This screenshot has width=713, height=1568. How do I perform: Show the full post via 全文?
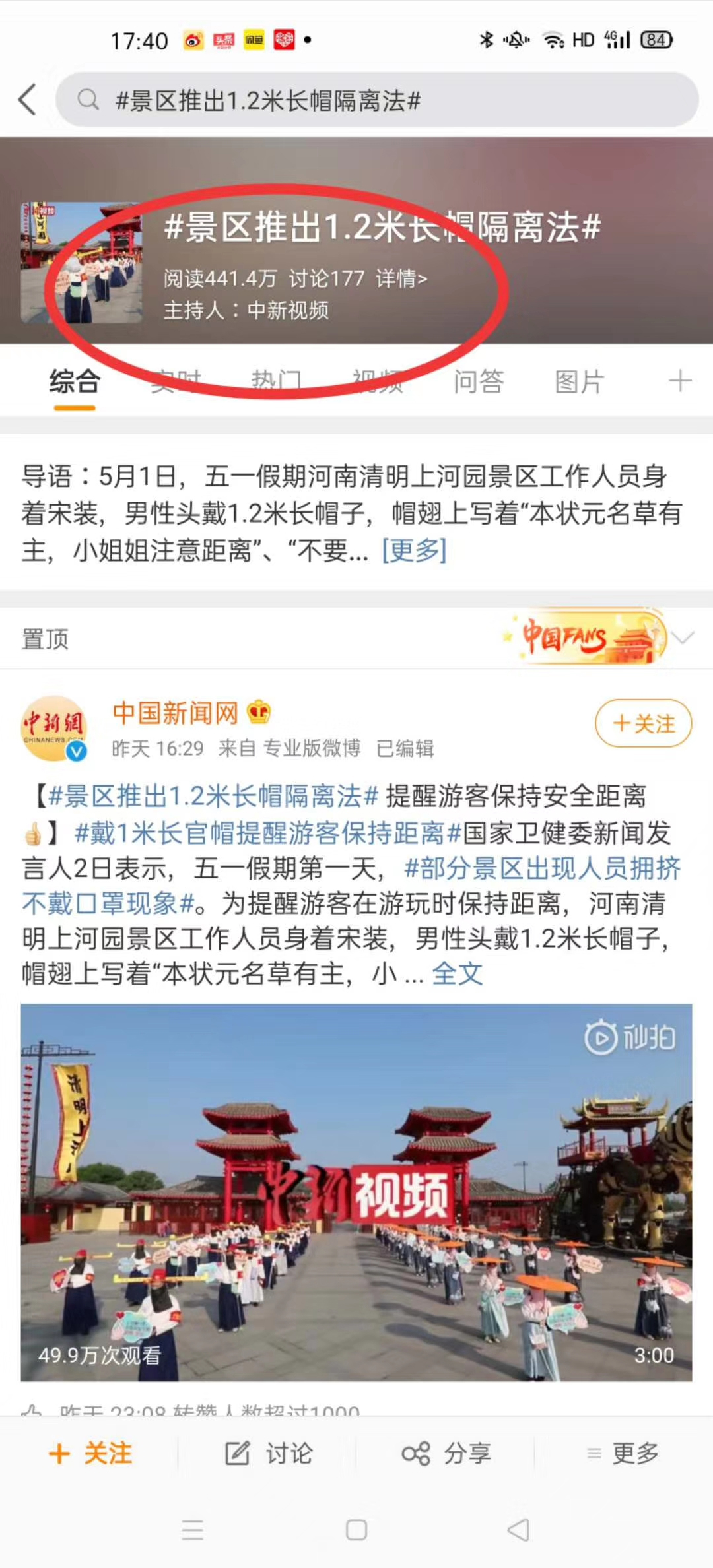pyautogui.click(x=457, y=974)
